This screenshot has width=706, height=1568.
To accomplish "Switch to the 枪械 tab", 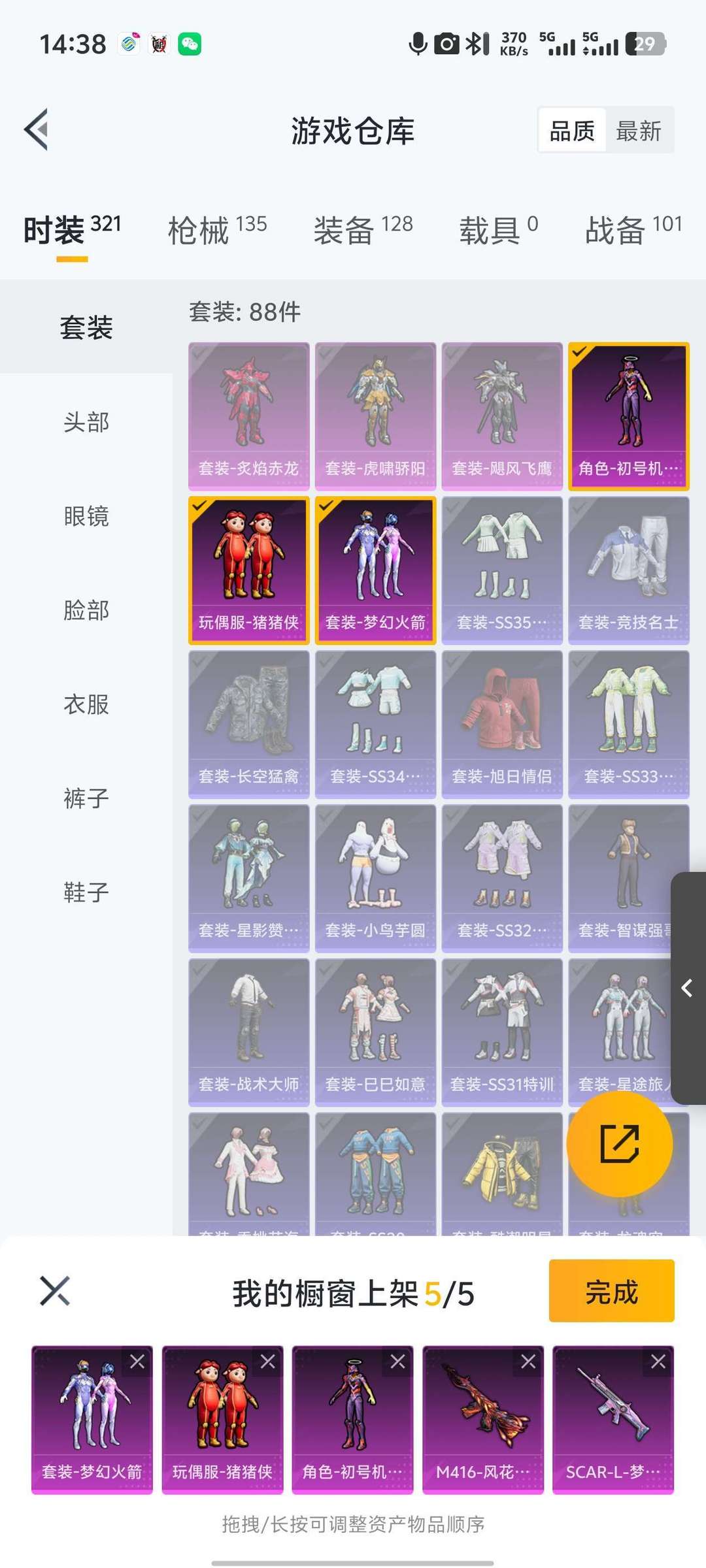I will pyautogui.click(x=217, y=229).
